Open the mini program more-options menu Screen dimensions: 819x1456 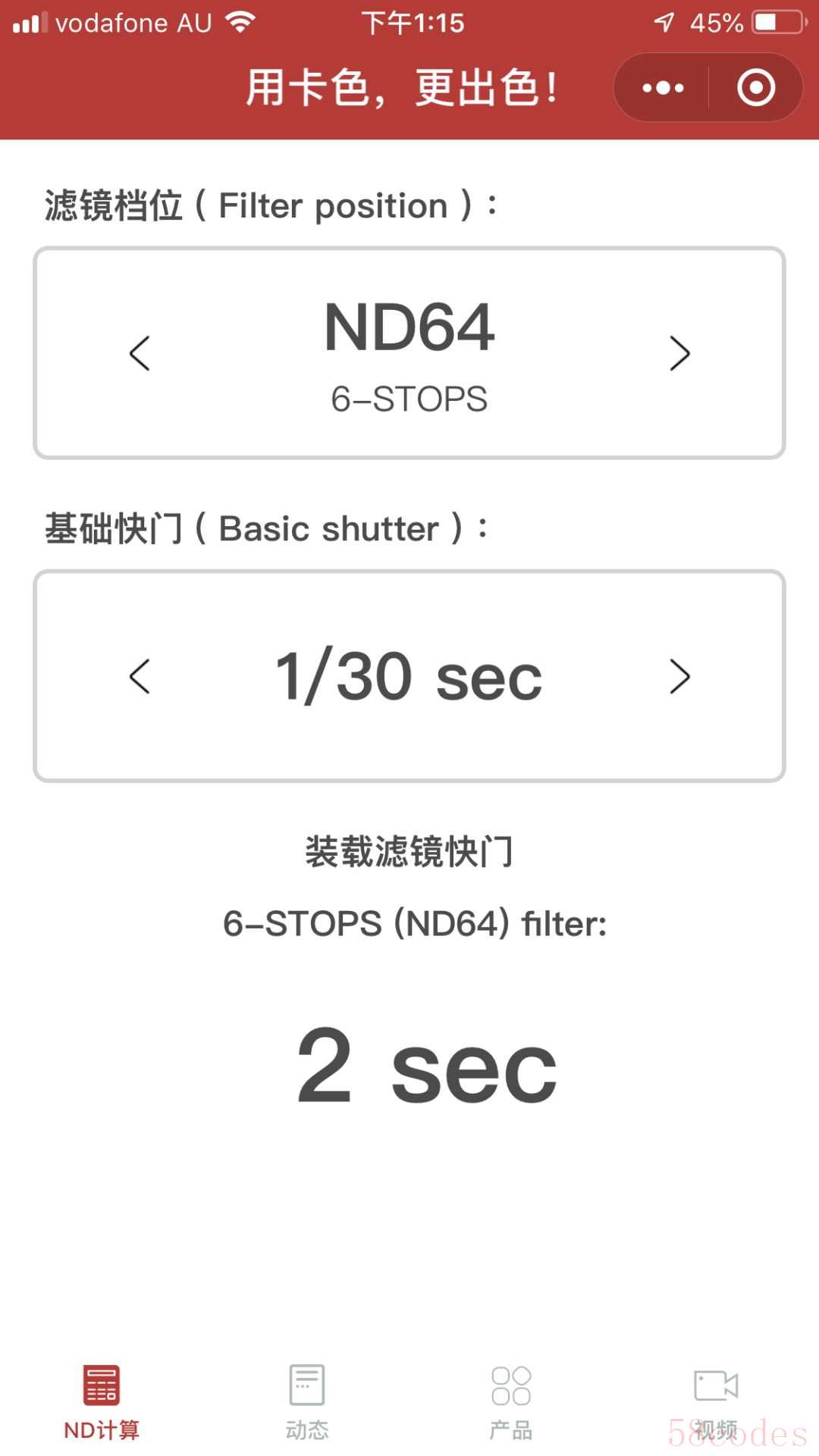click(663, 88)
